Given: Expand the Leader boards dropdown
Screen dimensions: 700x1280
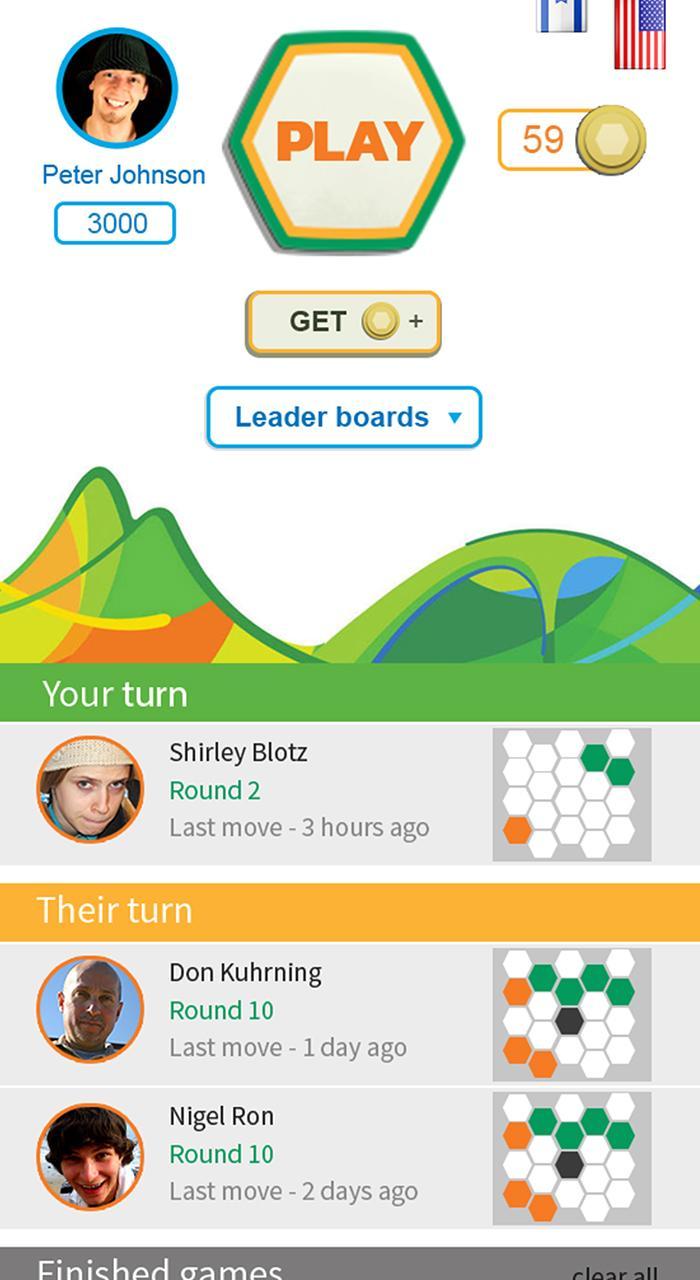Looking at the screenshot, I should pos(343,417).
